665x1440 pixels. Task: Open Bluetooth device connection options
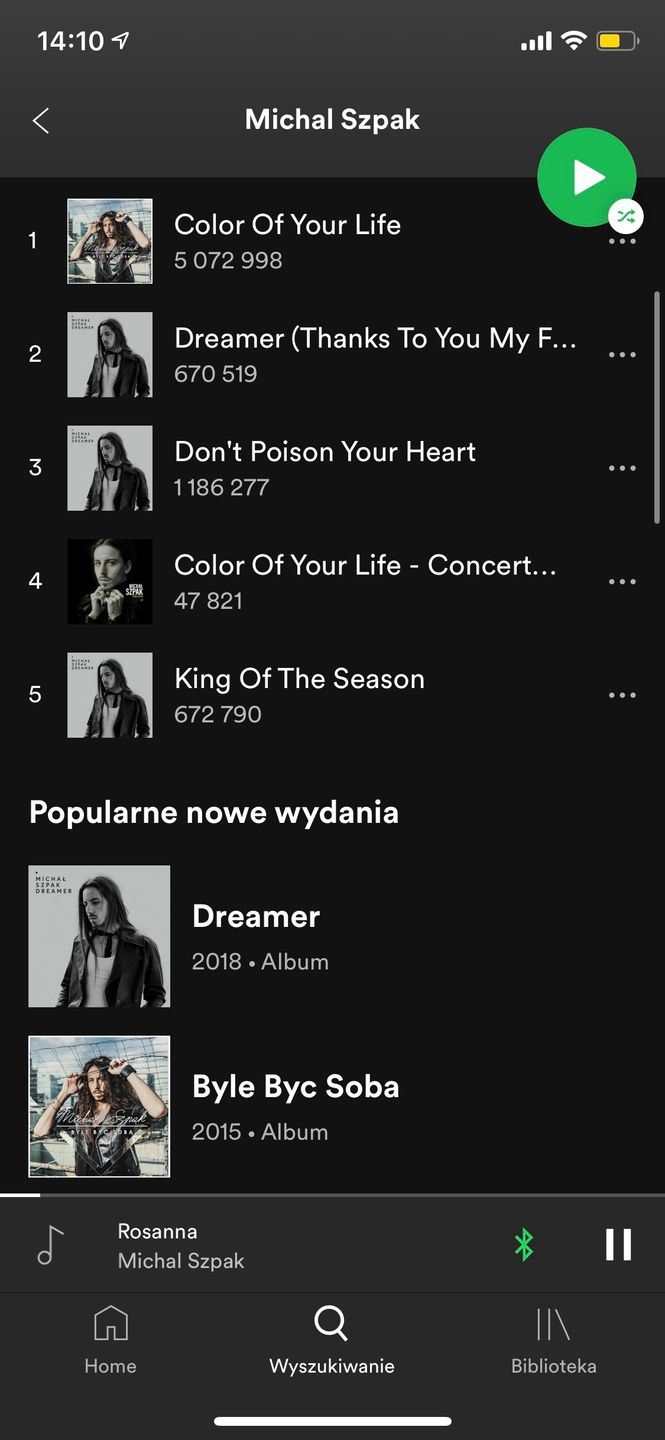coord(523,1244)
